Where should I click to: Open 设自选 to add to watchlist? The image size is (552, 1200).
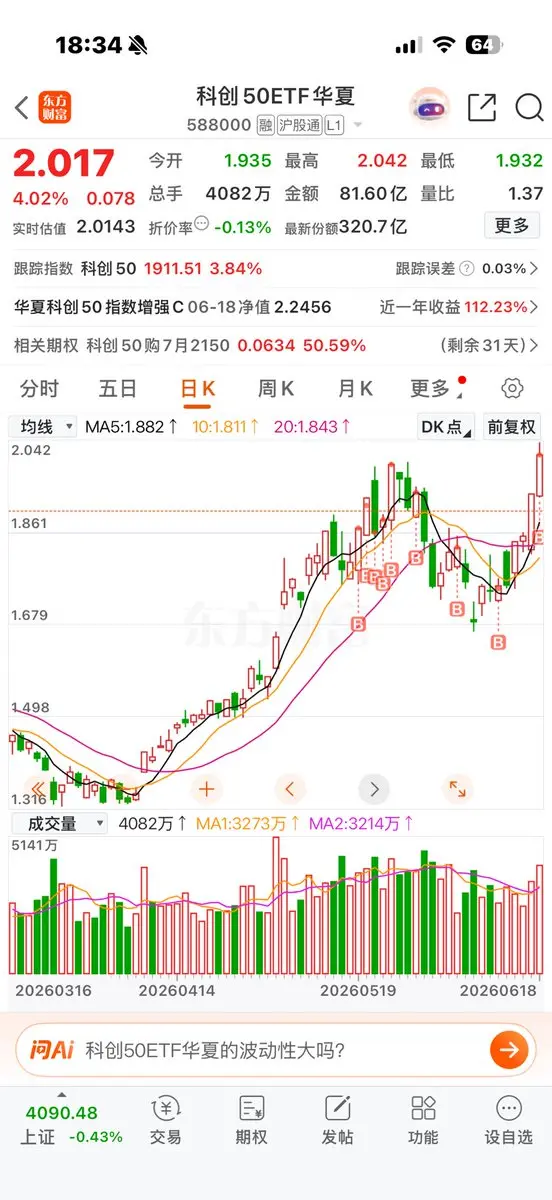click(509, 1121)
